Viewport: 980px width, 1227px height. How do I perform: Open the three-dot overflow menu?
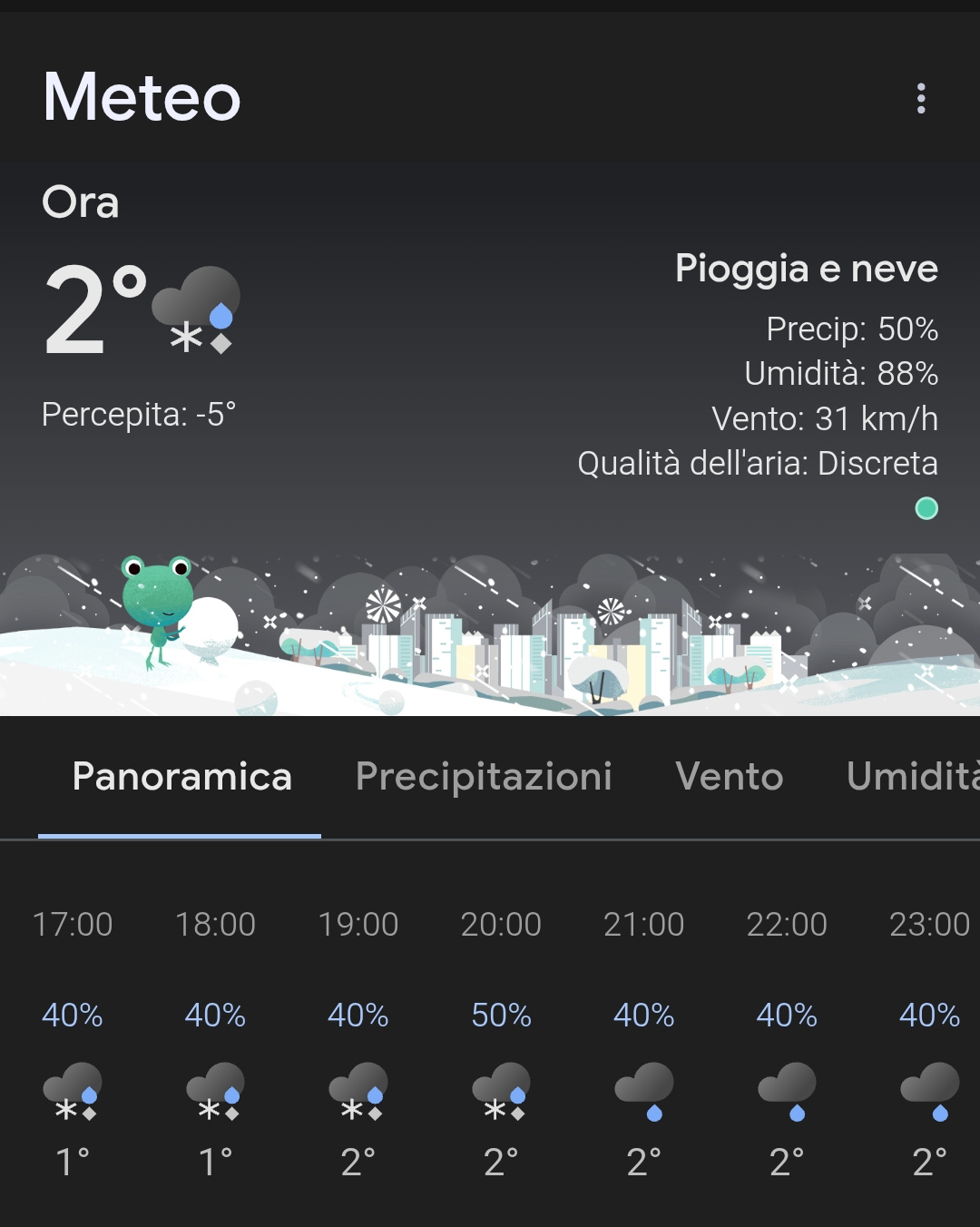pyautogui.click(x=921, y=98)
